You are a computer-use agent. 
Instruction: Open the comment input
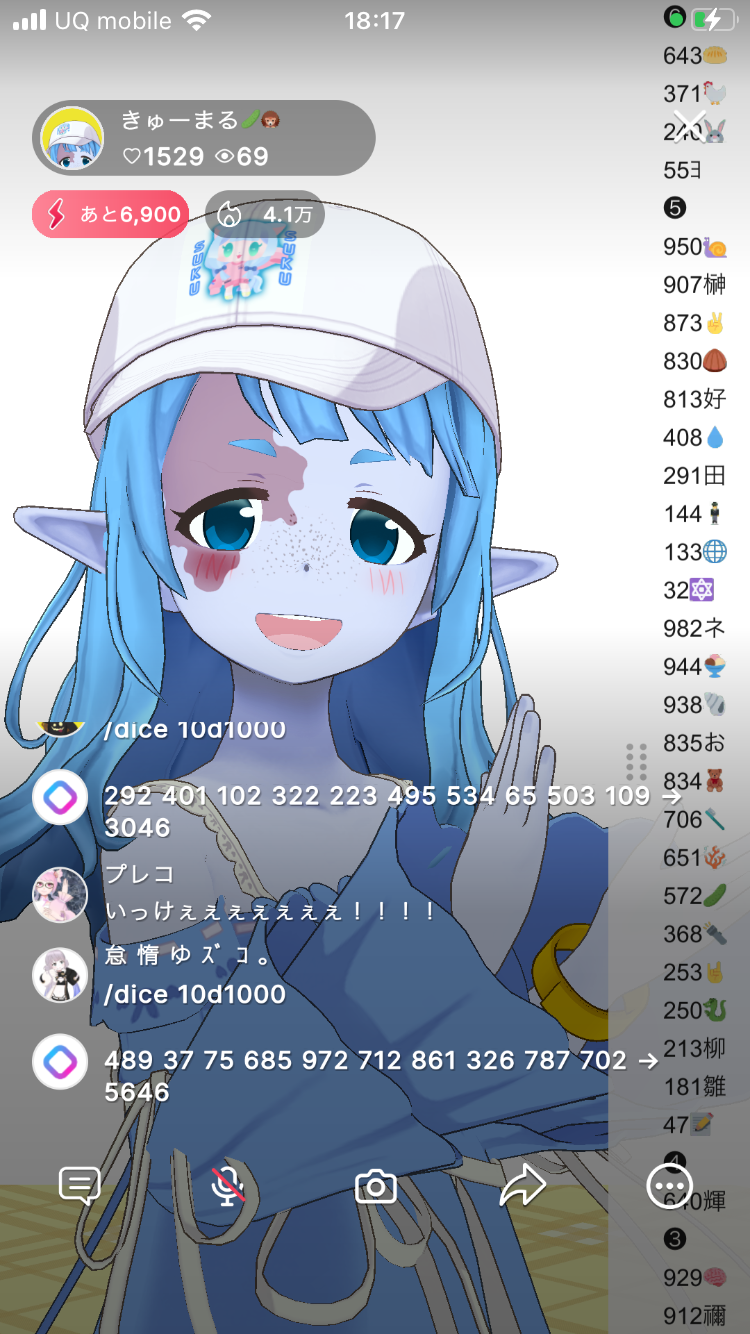(x=79, y=1186)
